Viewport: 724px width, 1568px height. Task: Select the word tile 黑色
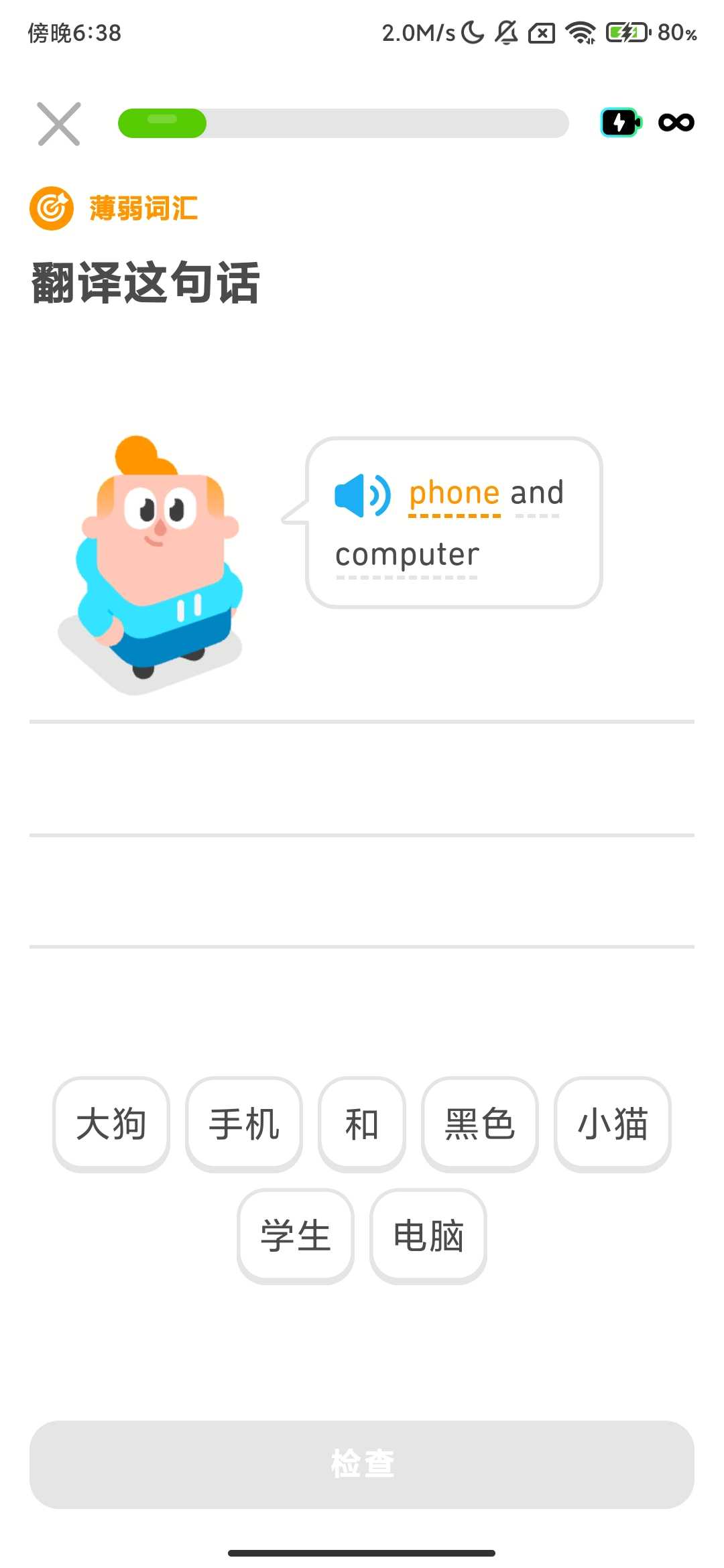click(480, 1124)
